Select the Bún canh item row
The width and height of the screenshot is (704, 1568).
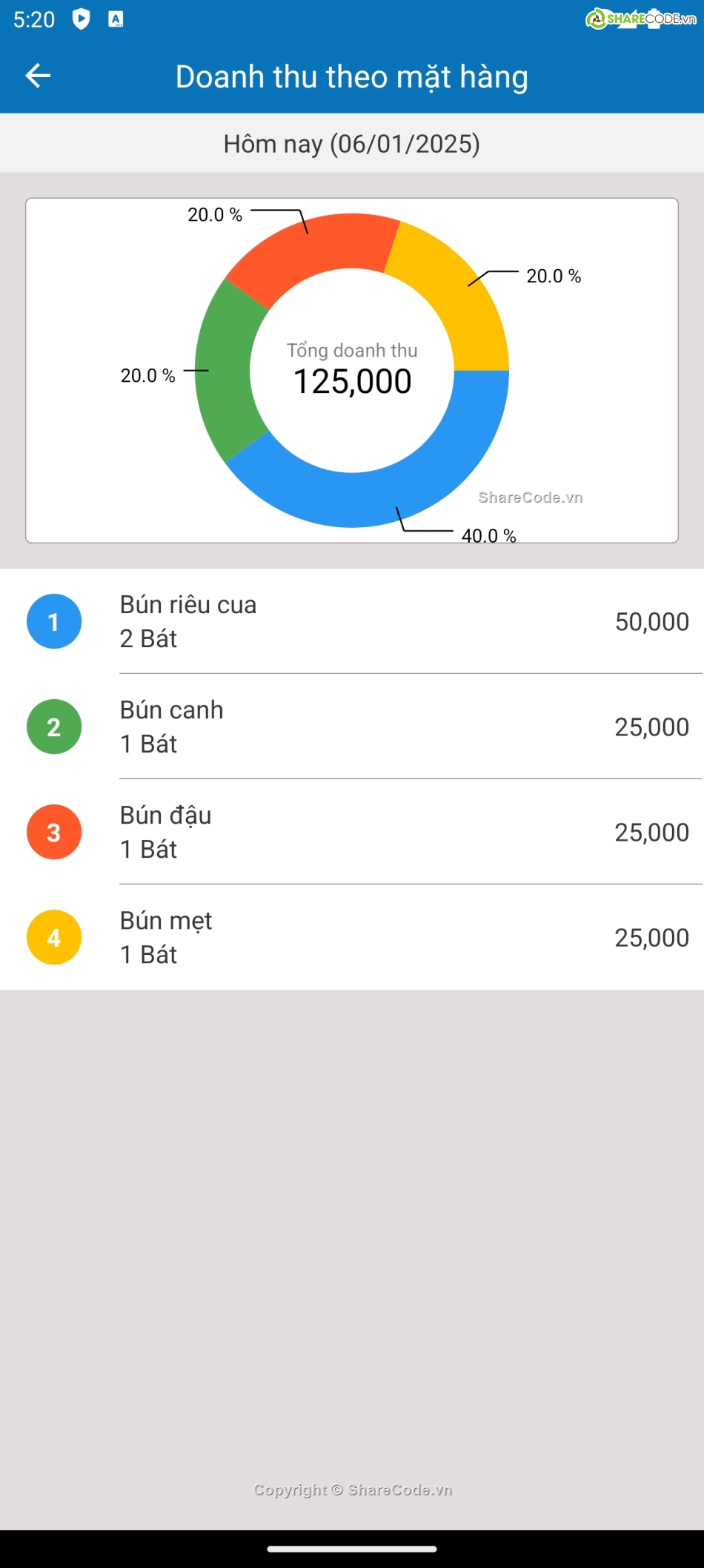pos(352,727)
